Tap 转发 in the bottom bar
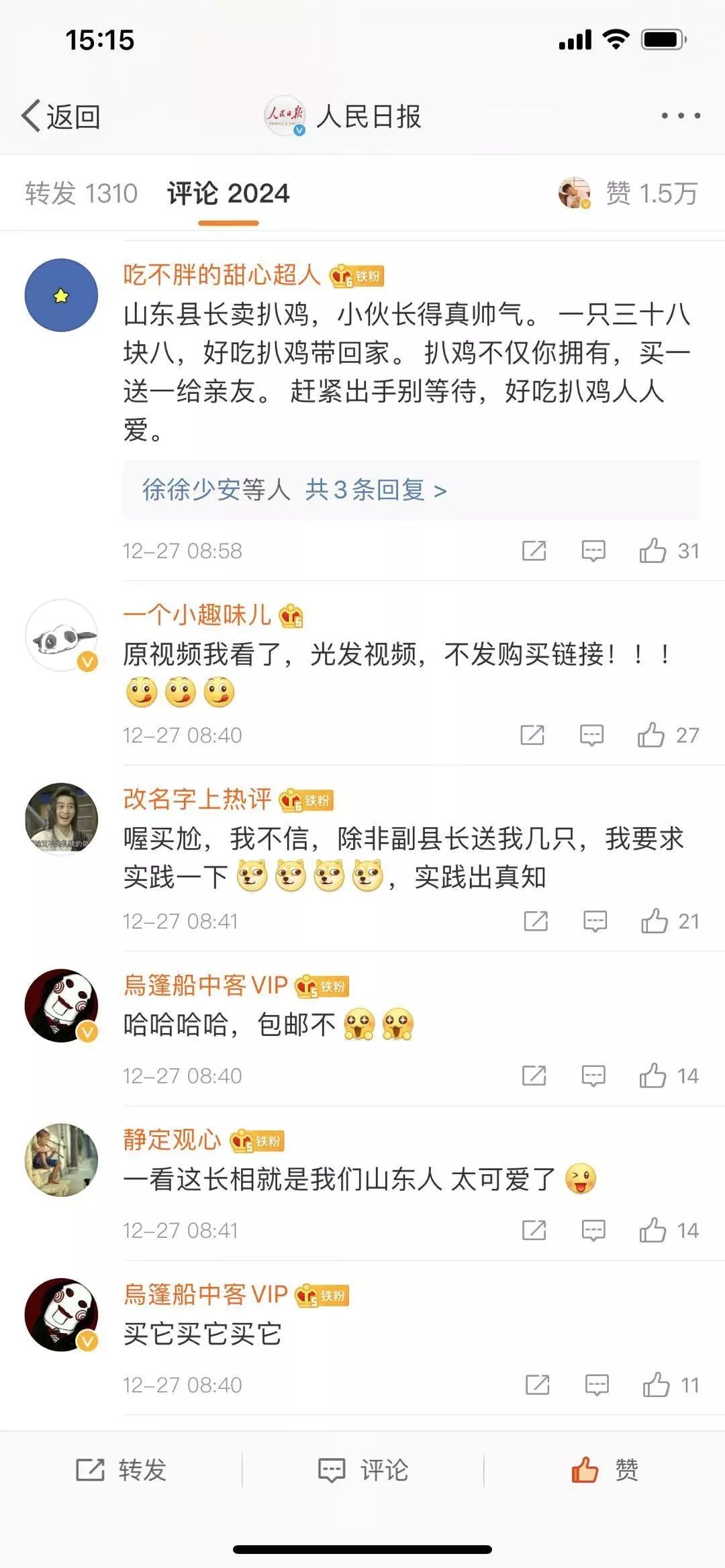The width and height of the screenshot is (725, 1568). pyautogui.click(x=121, y=1470)
